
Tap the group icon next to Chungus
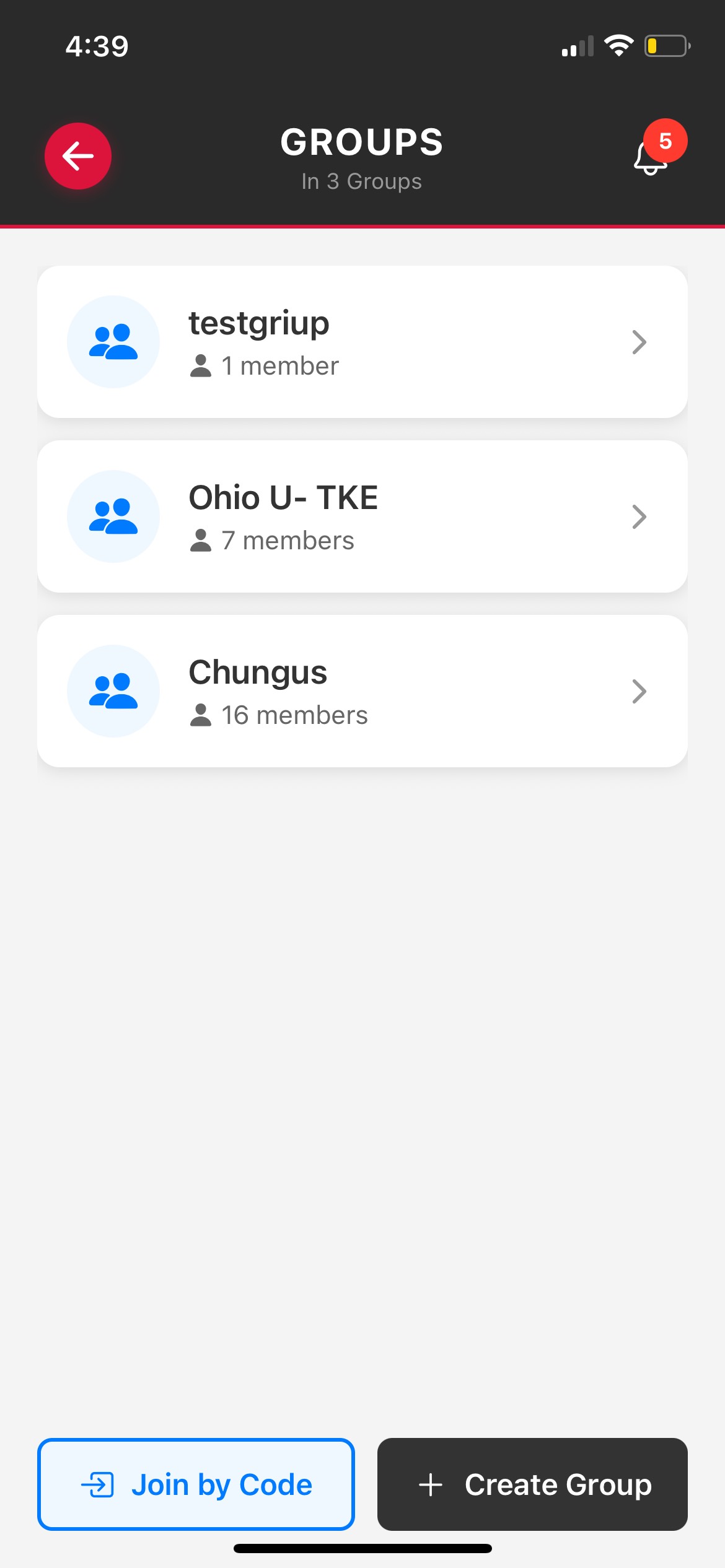tap(113, 690)
